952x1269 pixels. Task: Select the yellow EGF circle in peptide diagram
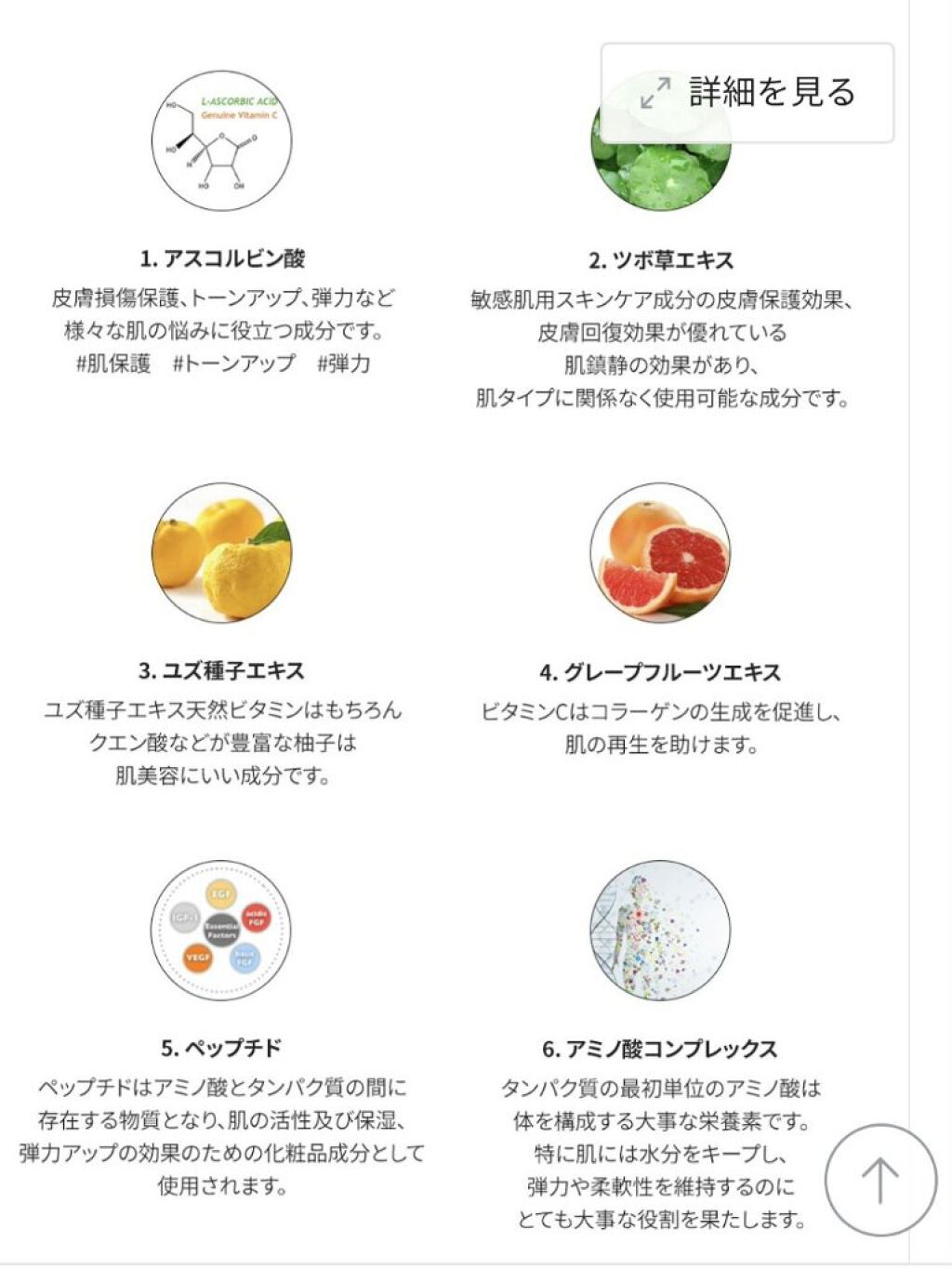tap(221, 893)
